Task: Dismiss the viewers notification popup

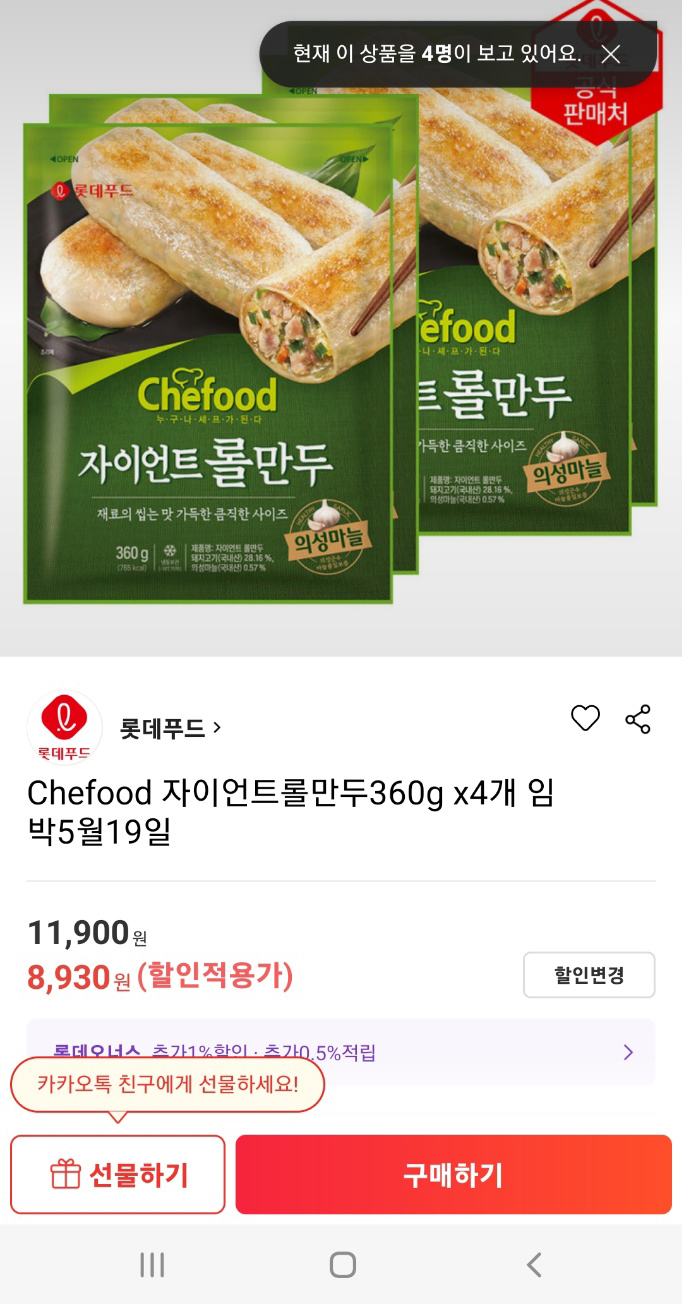Action: coord(611,55)
